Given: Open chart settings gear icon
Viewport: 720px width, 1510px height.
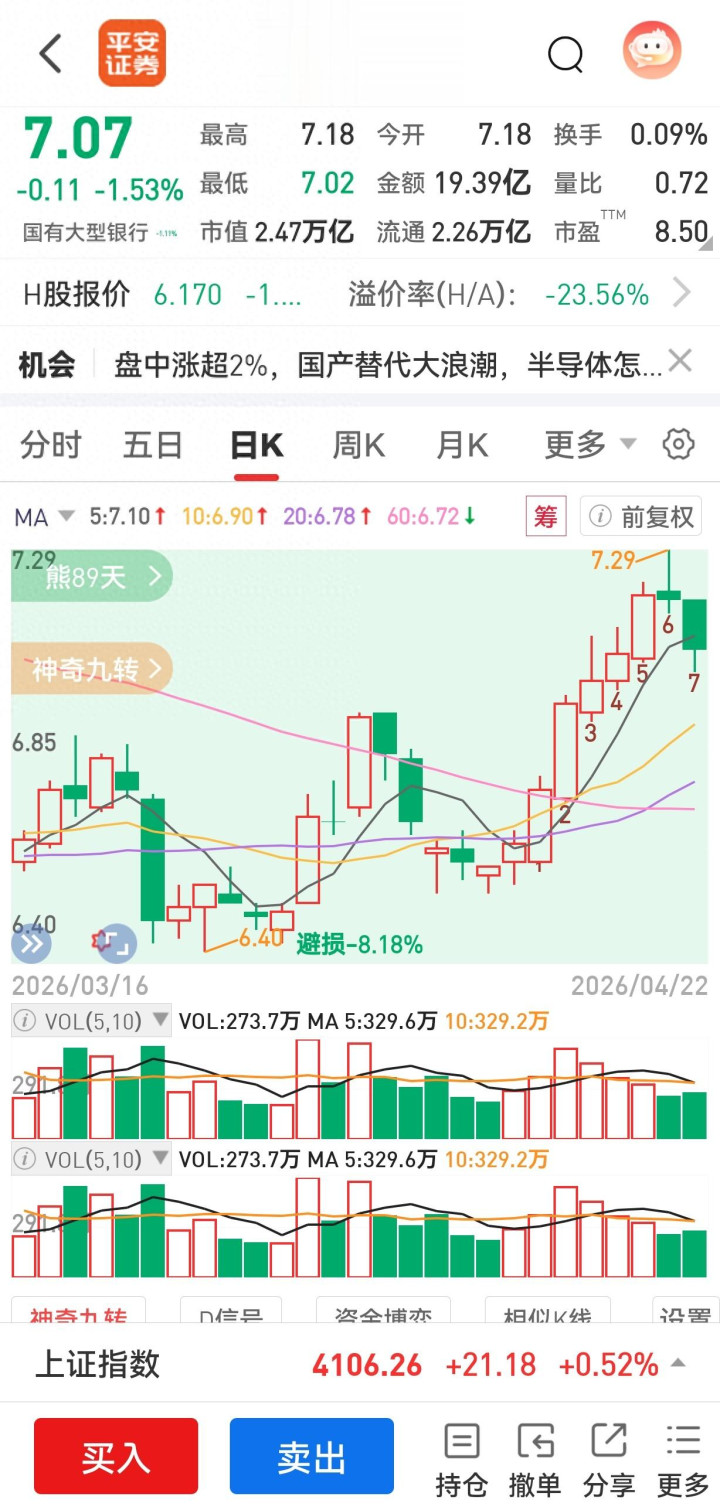Looking at the screenshot, I should (679, 445).
